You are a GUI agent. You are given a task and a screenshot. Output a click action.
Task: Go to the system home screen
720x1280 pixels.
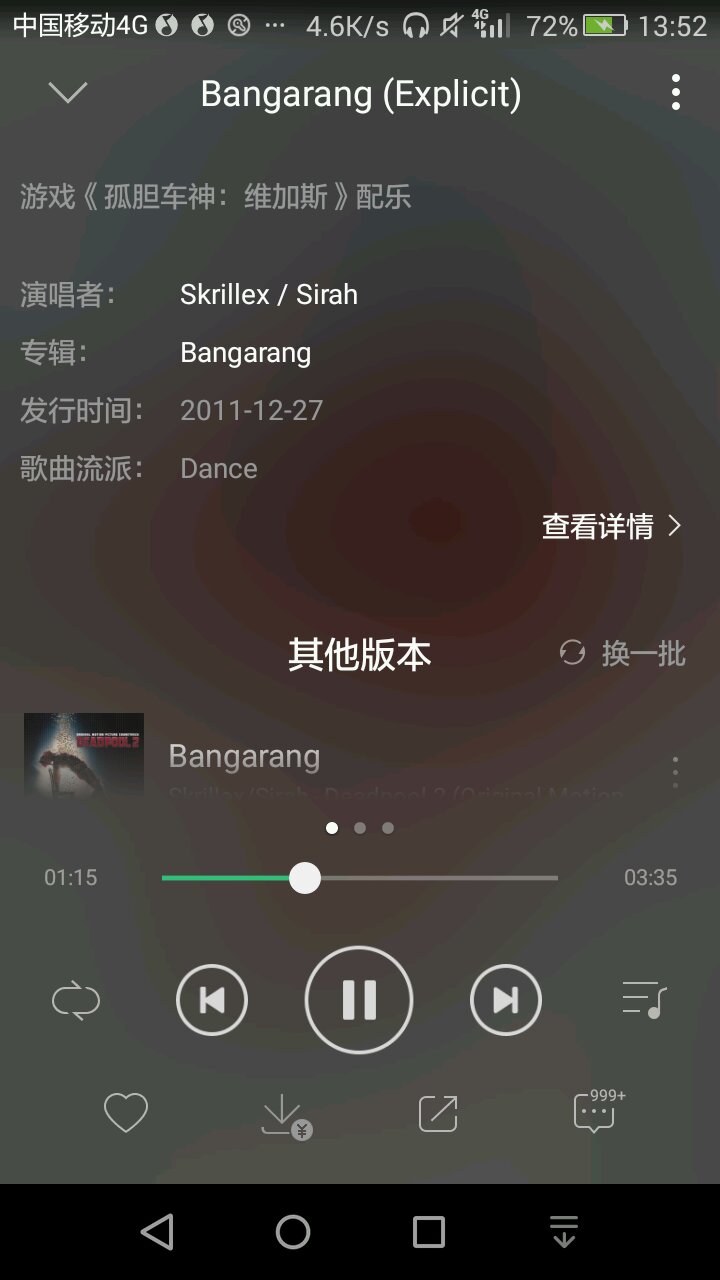tap(293, 1232)
